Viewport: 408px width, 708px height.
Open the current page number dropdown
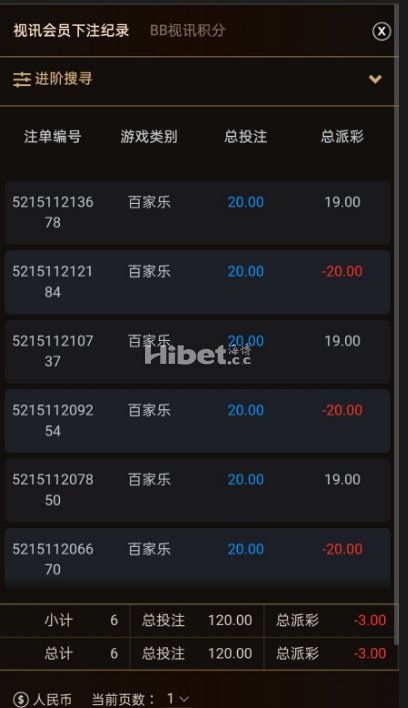pos(177,699)
